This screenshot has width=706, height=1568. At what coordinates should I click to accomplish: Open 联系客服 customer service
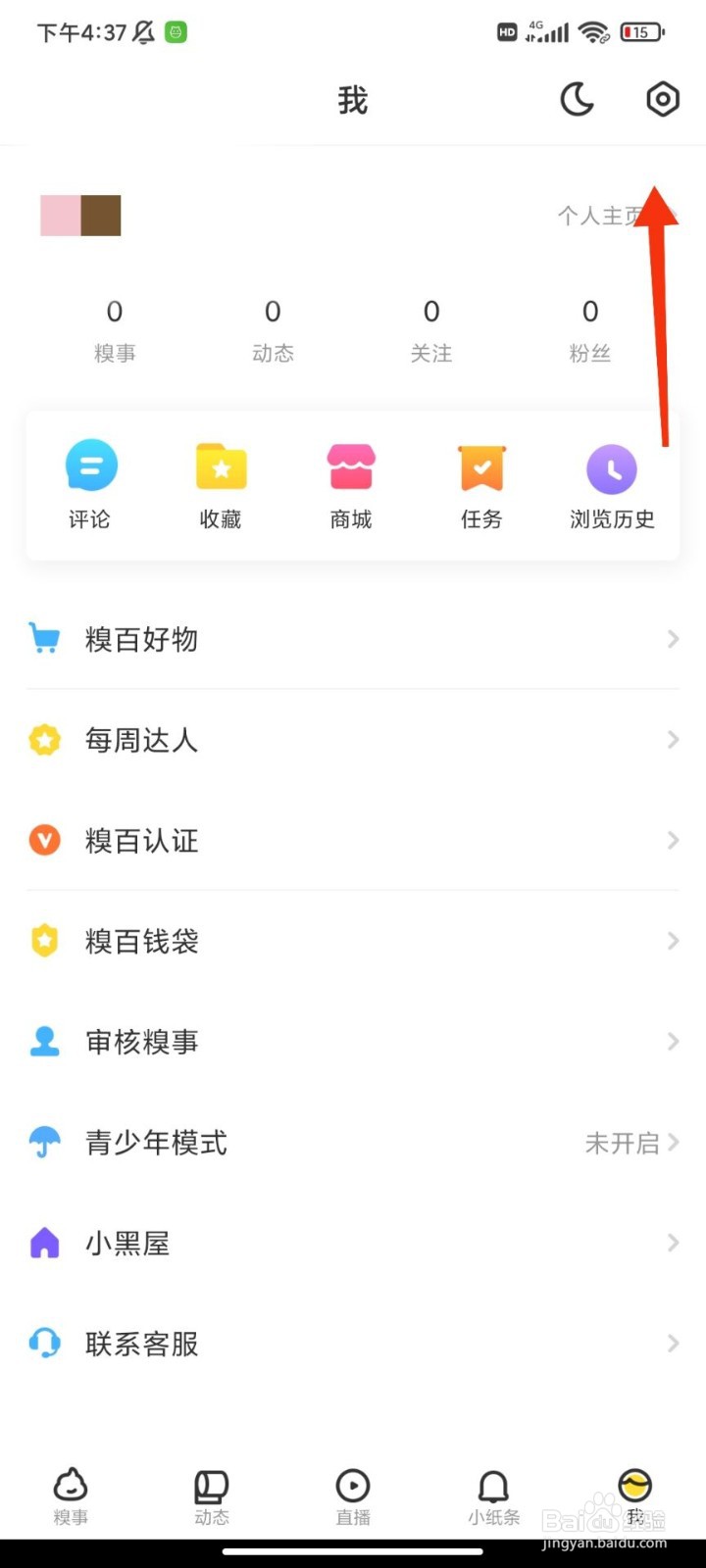click(353, 1344)
